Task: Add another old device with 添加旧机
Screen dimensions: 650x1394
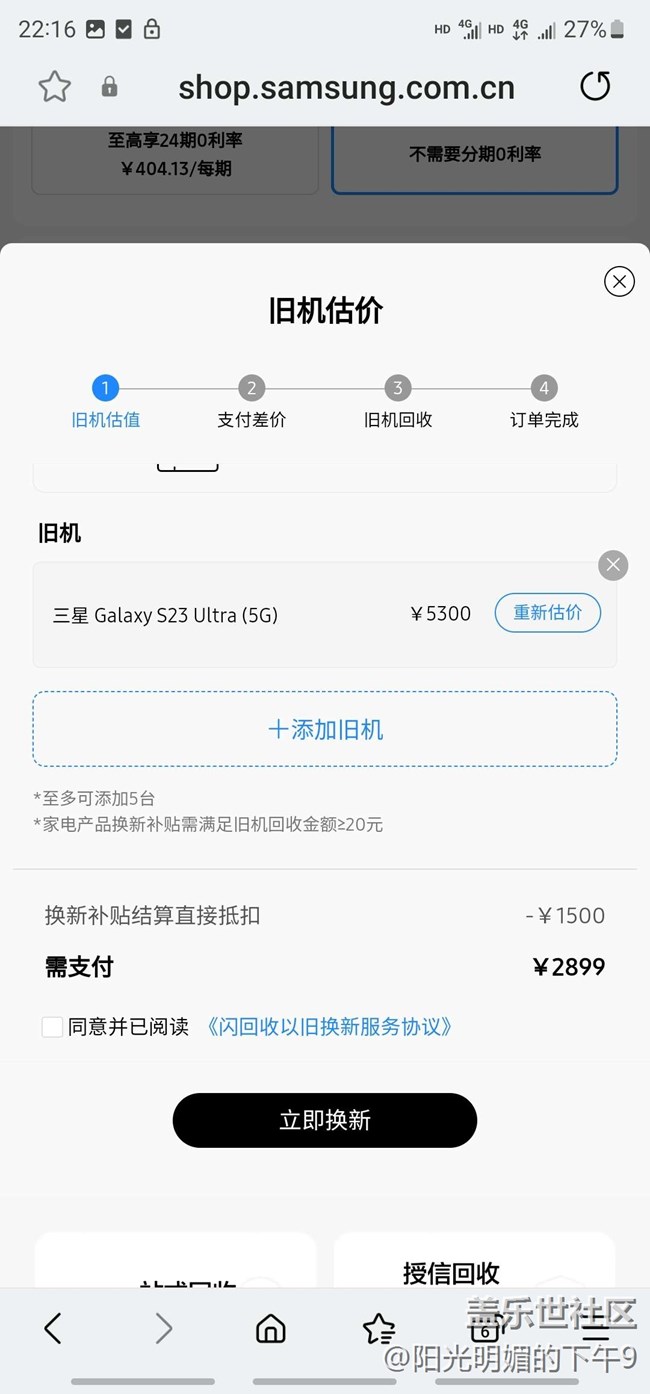Action: pos(325,729)
